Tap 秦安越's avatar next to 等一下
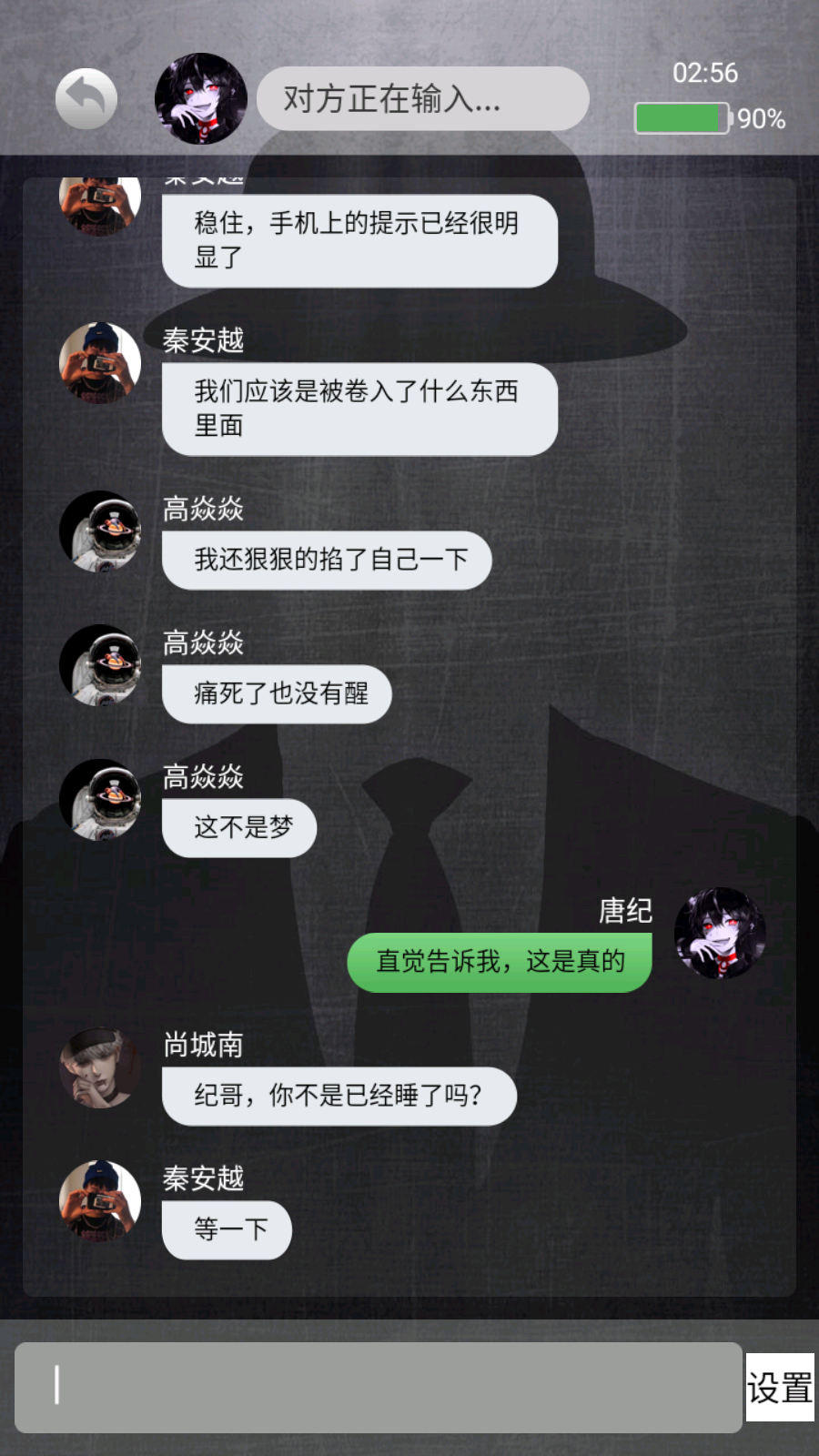 (100, 1201)
